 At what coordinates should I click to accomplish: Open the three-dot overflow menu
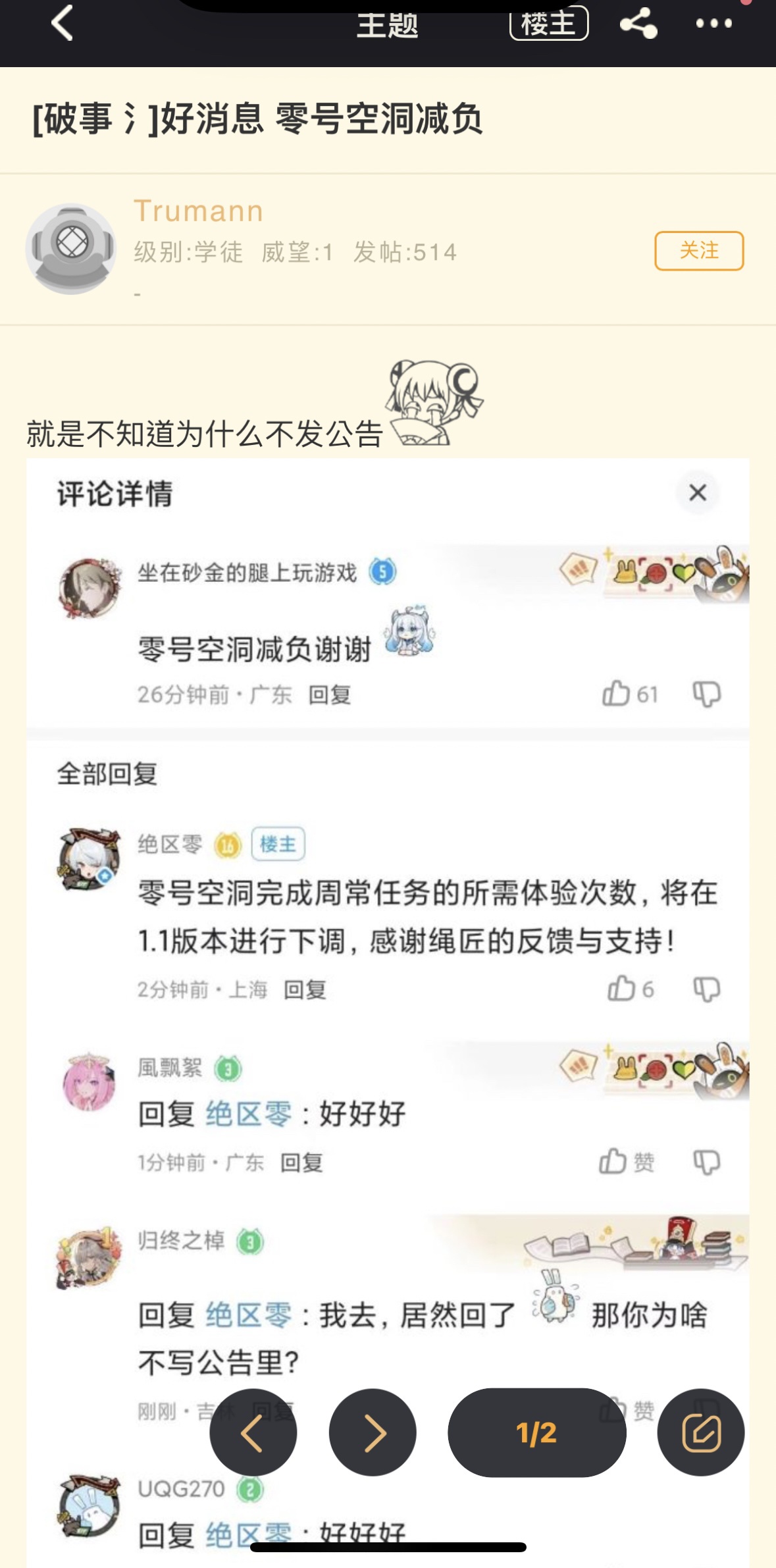point(713,24)
